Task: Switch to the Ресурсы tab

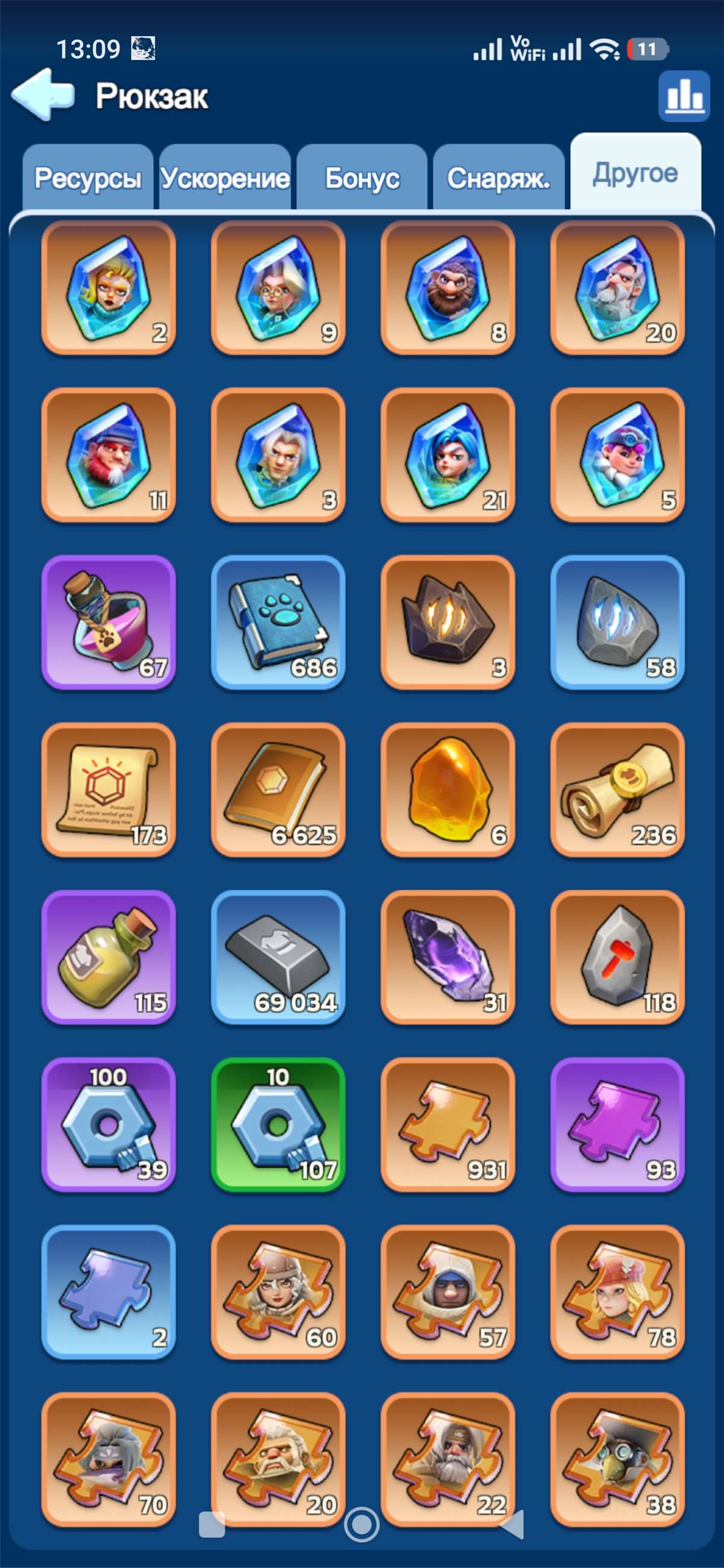Action: [87, 178]
